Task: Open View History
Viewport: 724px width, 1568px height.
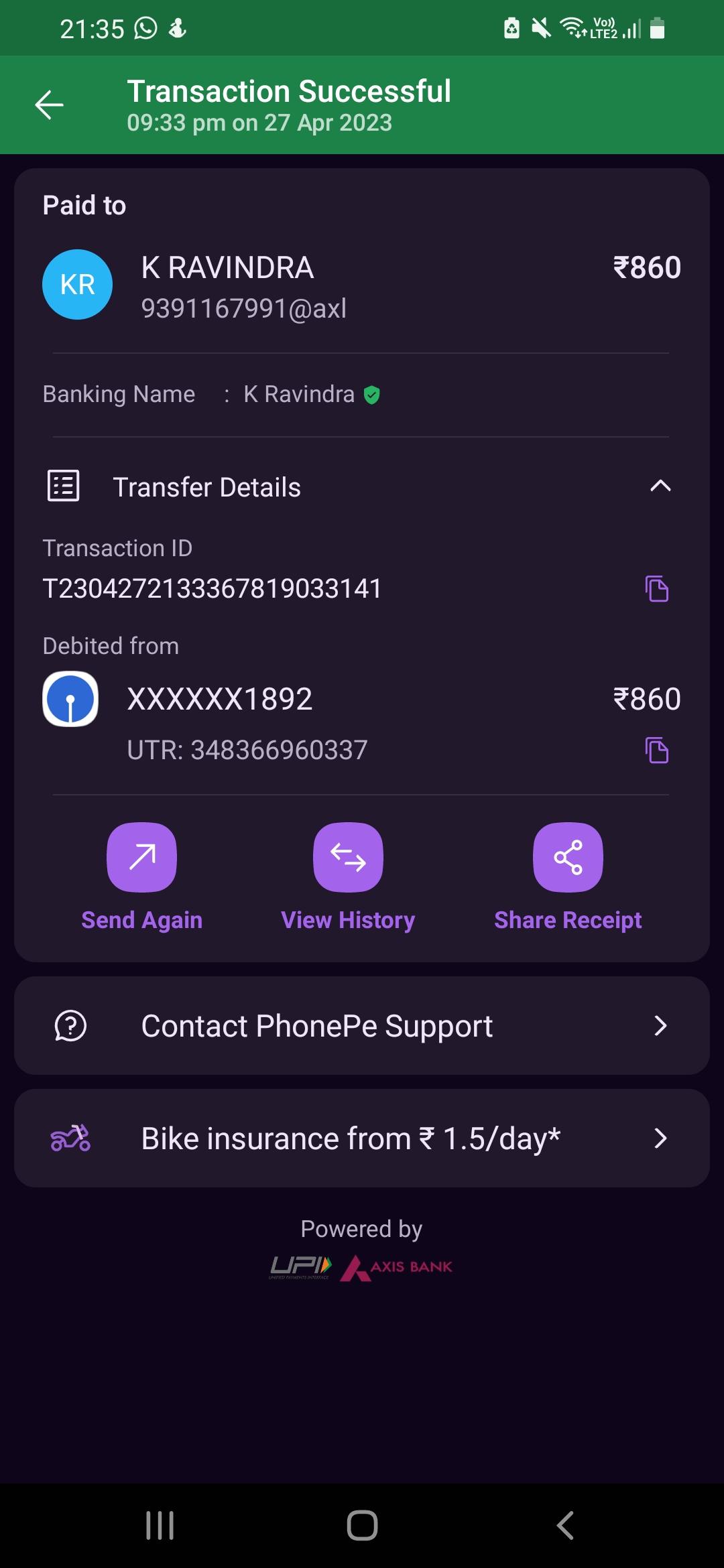Action: 348,858
